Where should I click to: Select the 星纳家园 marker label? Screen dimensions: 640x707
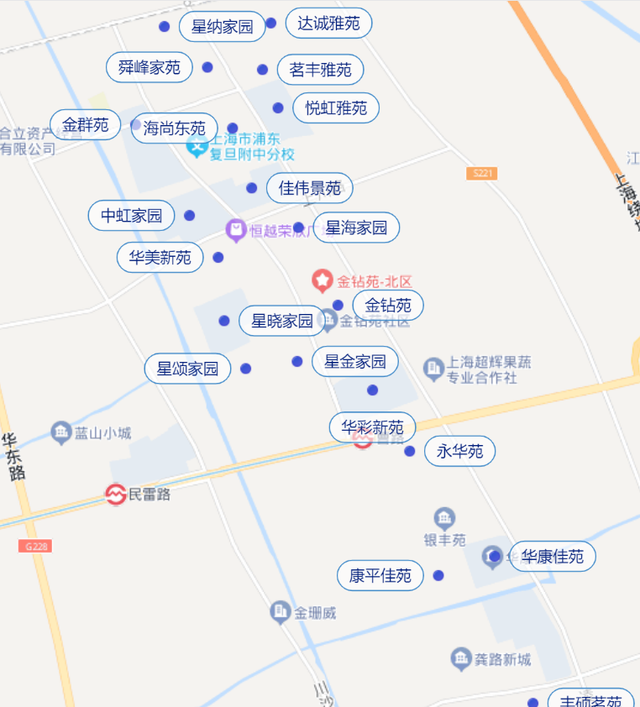point(221,27)
